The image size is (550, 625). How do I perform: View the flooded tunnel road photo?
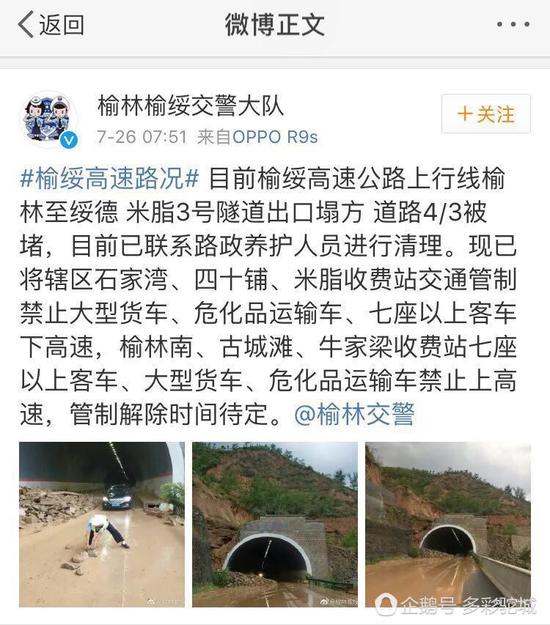coord(448,525)
